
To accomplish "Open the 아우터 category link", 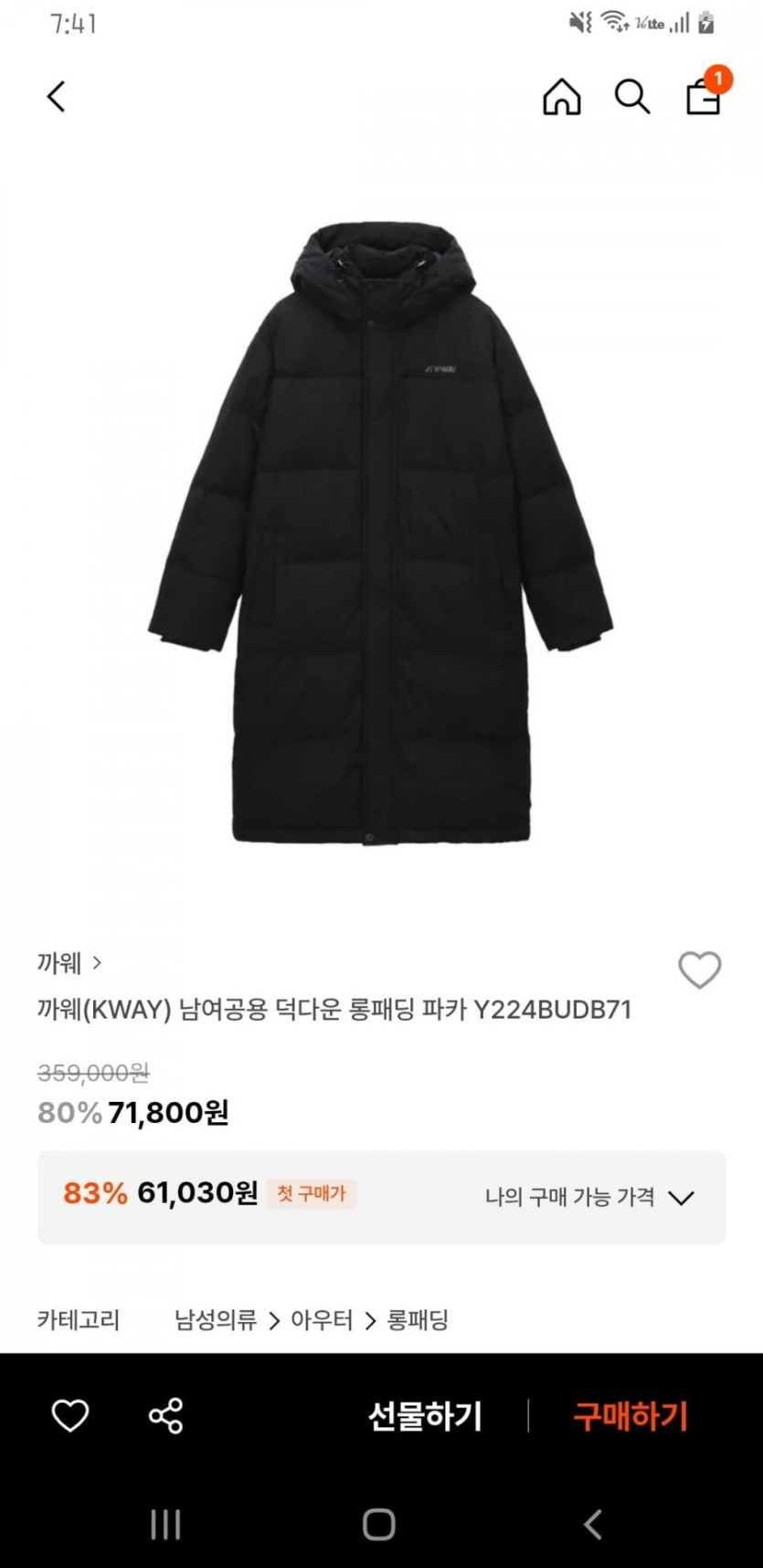I will [322, 1319].
